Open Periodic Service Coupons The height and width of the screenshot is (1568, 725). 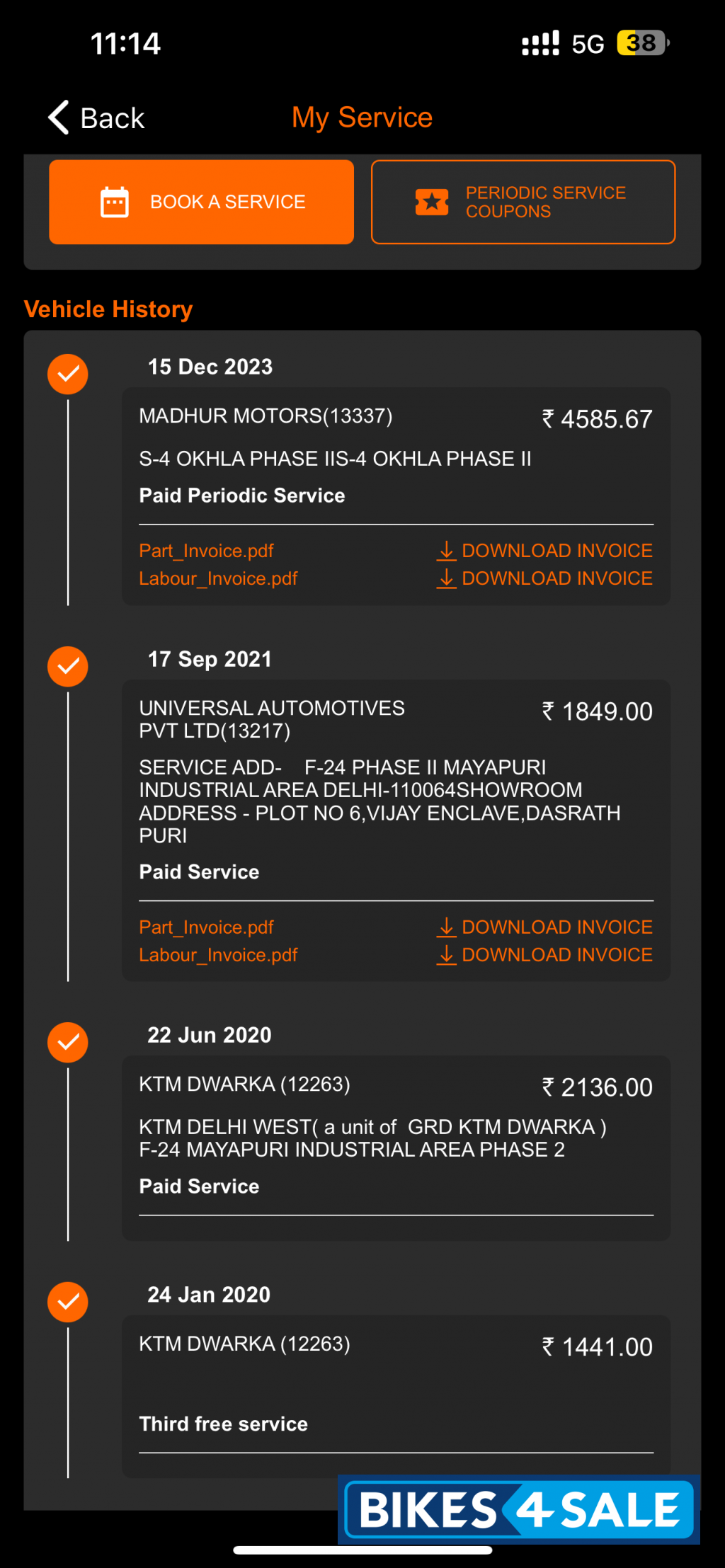click(x=523, y=202)
